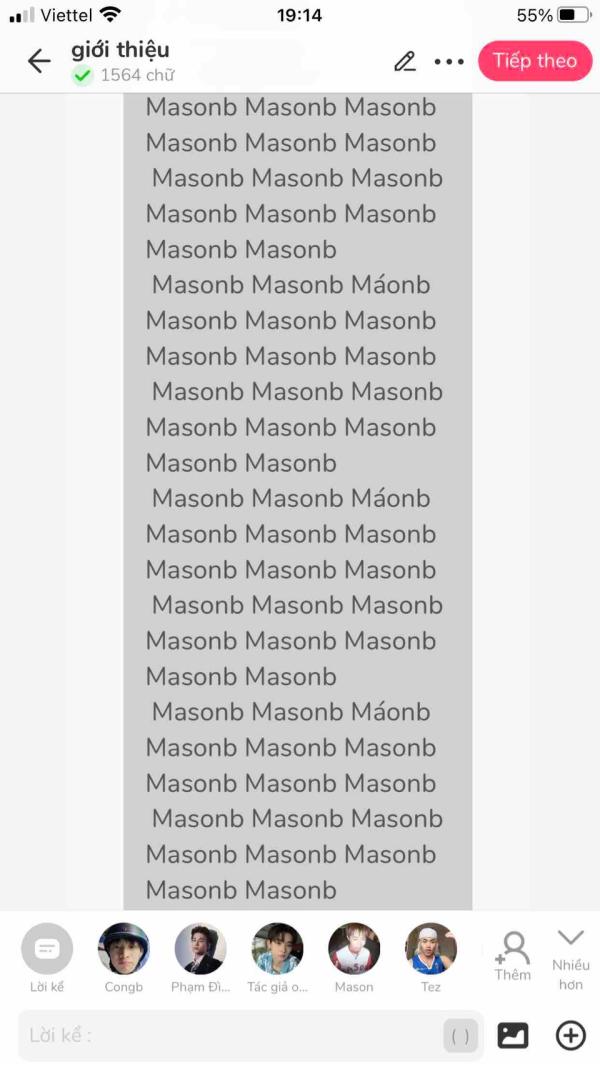Choose the Tác giả o... character avatar
The image size is (600, 1067).
278,949
